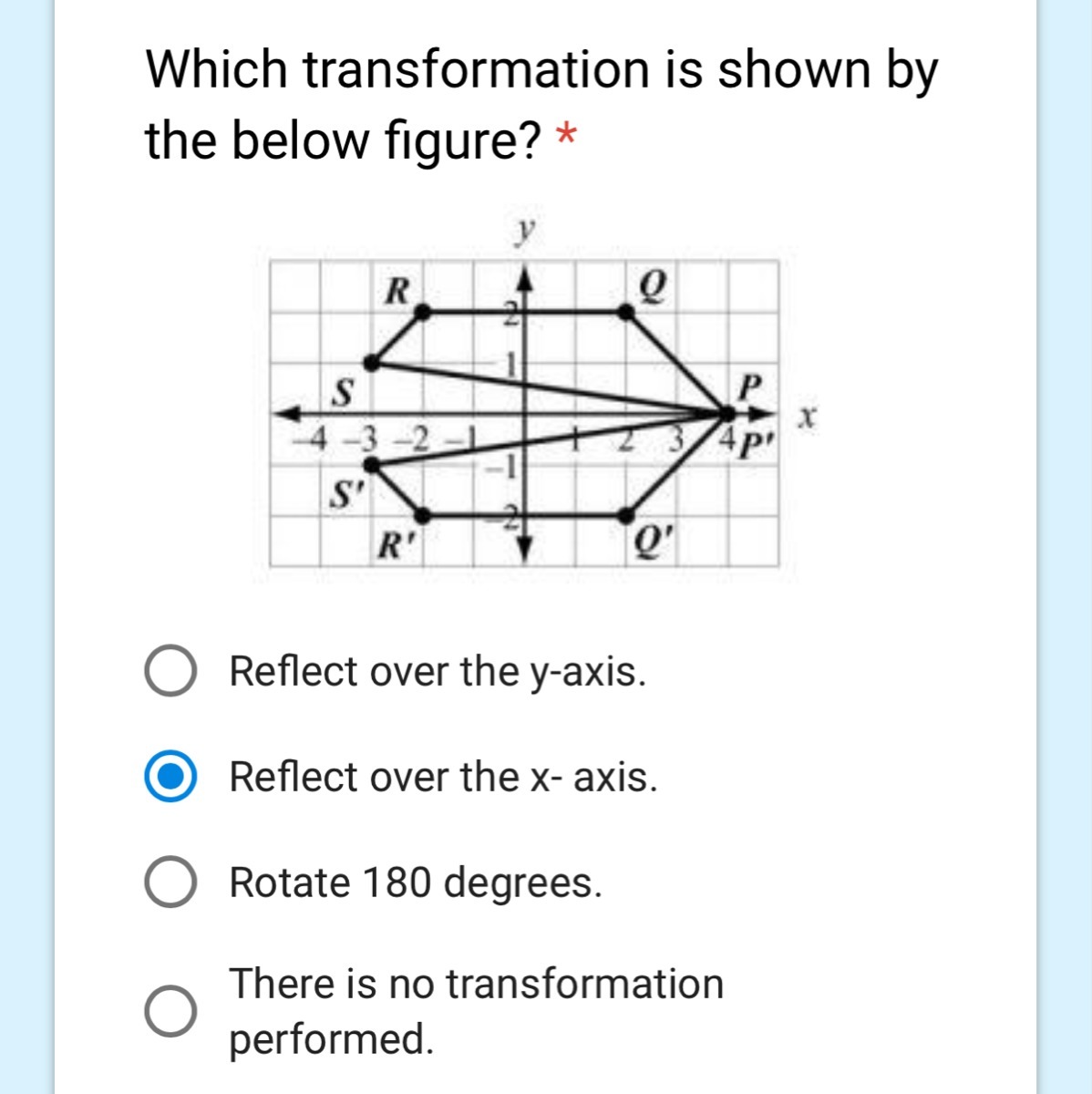Pick 'There is no transformation performed' option

tap(170, 1011)
